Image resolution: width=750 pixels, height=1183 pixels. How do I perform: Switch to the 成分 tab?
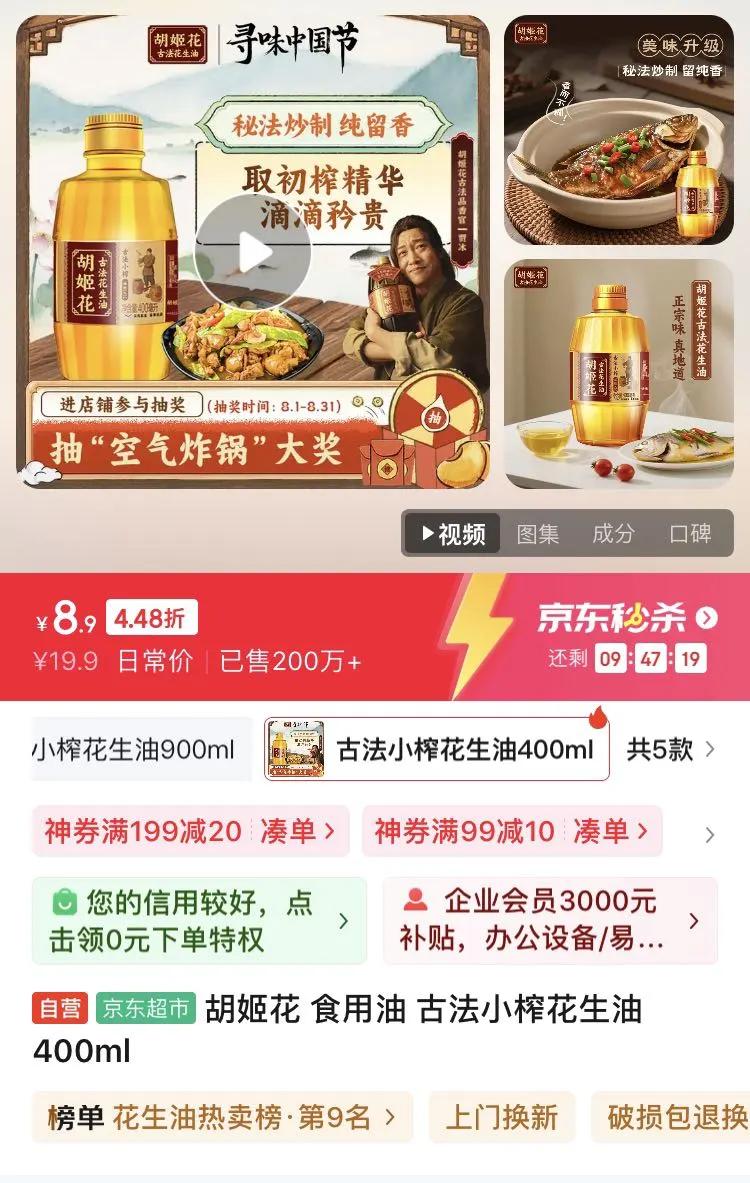613,533
